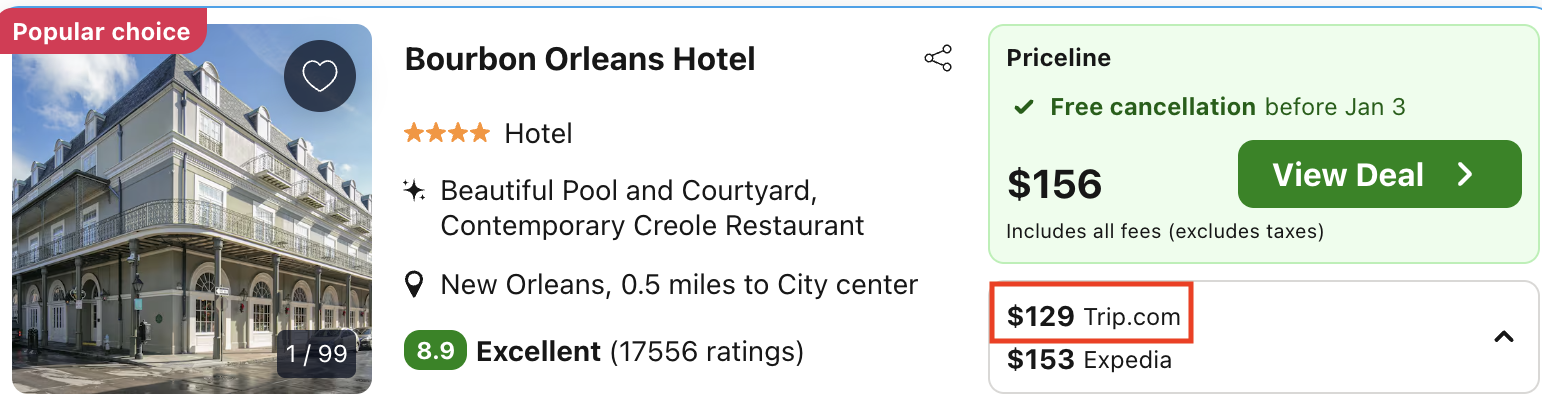This screenshot has height=400, width=1542.
Task: Open Bourbon Orleans Hotel details
Action: point(579,60)
